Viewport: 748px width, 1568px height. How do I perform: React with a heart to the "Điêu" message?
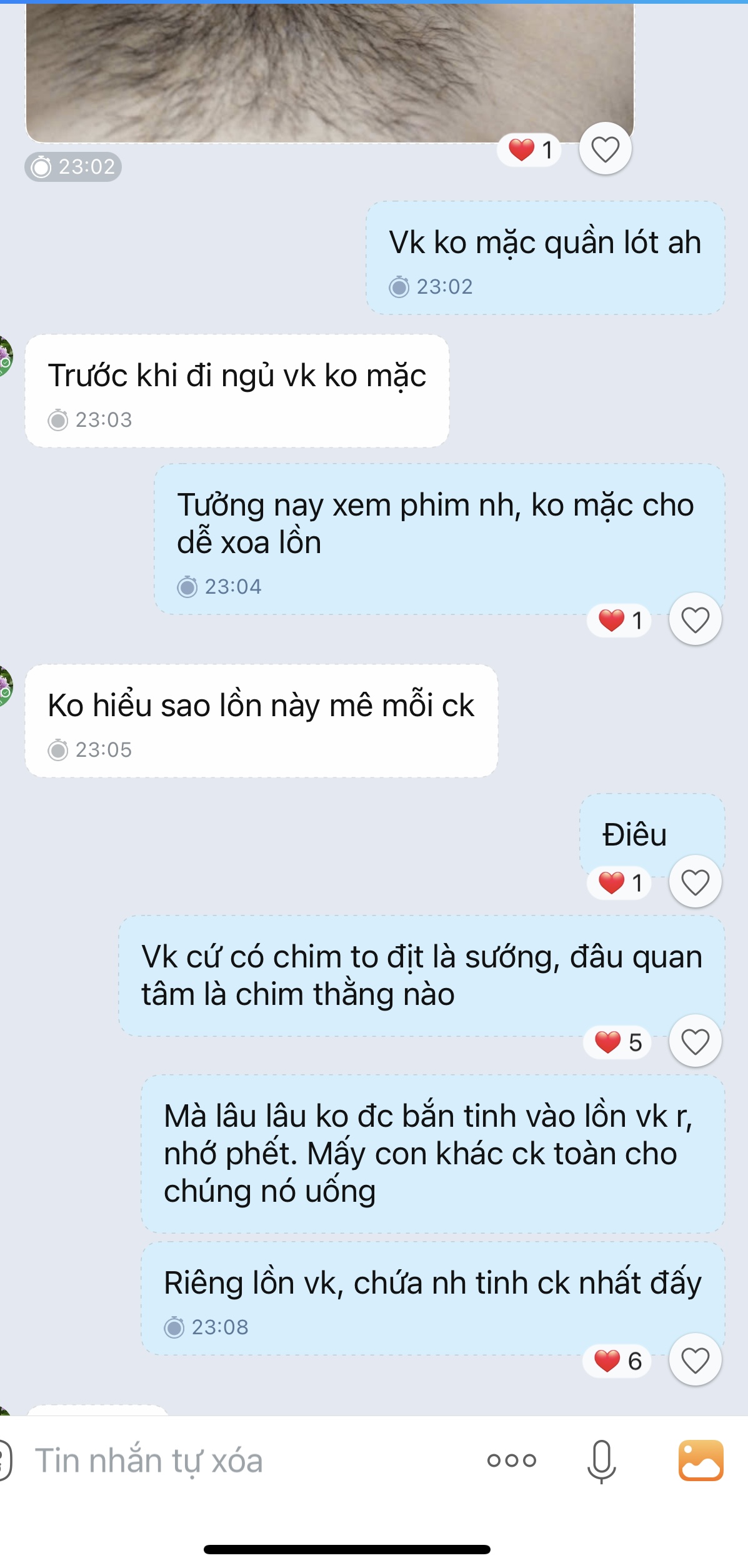pyautogui.click(x=695, y=882)
